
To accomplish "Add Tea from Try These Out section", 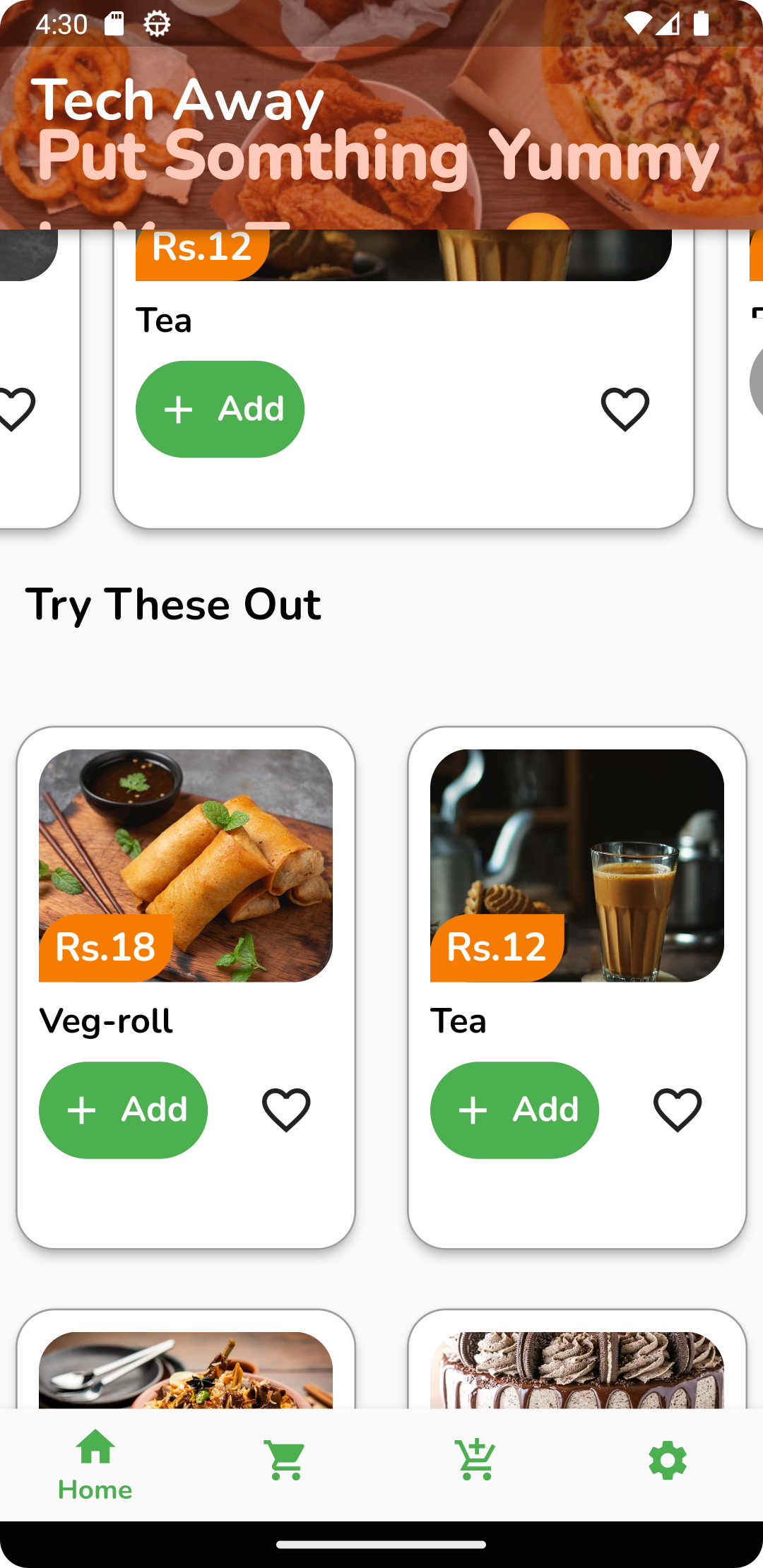I will tap(514, 1110).
